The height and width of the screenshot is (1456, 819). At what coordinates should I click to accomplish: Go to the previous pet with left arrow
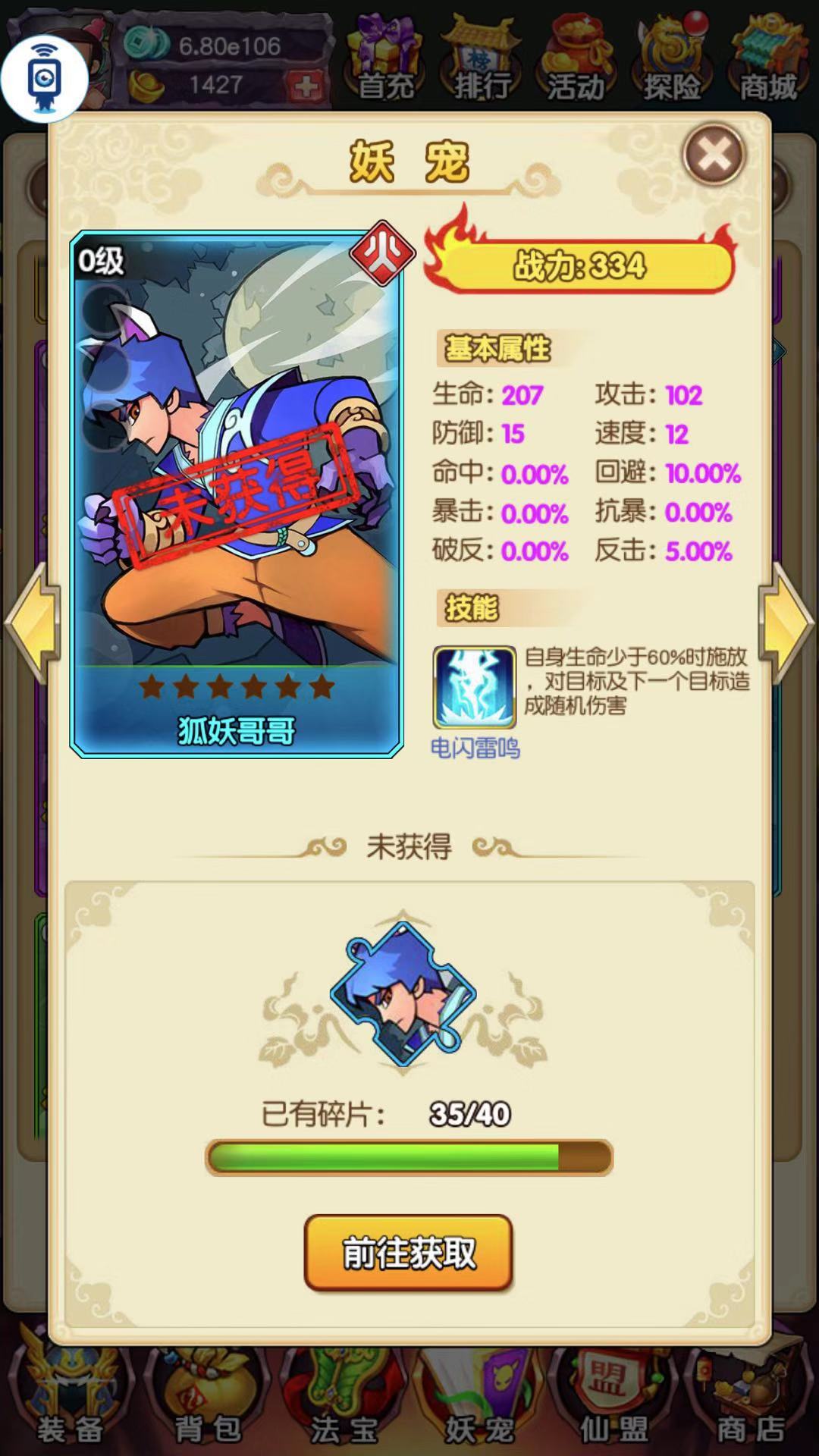(x=33, y=623)
